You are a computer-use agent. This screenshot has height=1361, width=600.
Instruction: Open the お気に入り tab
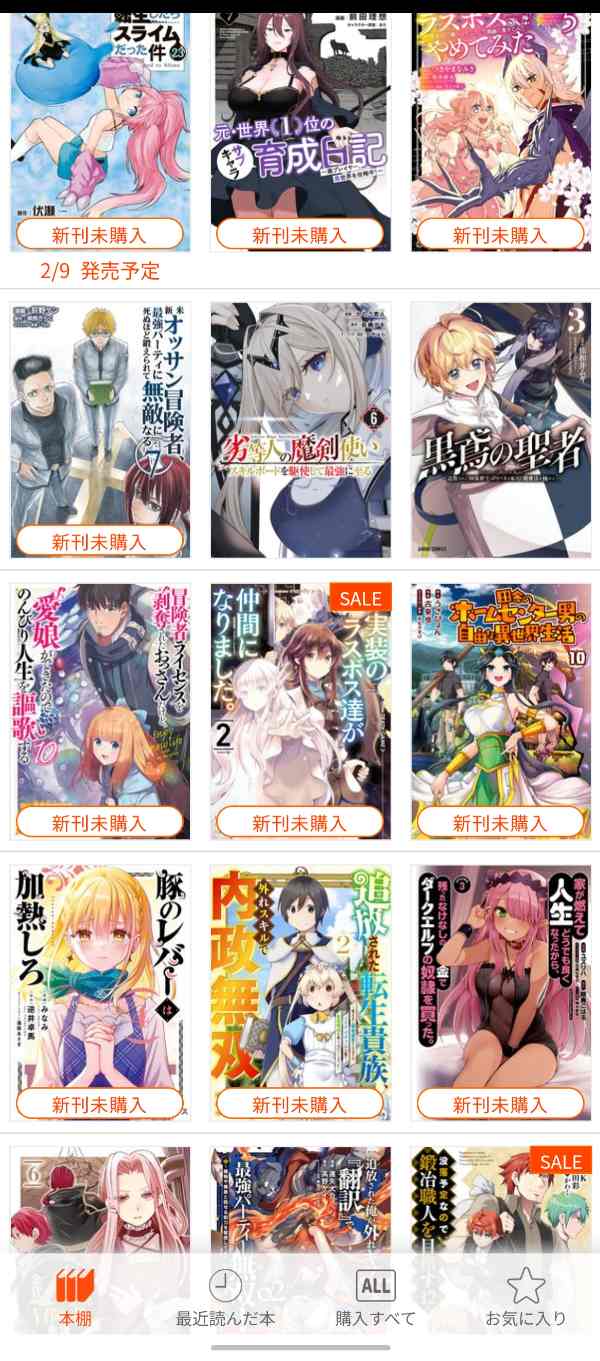click(x=525, y=1298)
